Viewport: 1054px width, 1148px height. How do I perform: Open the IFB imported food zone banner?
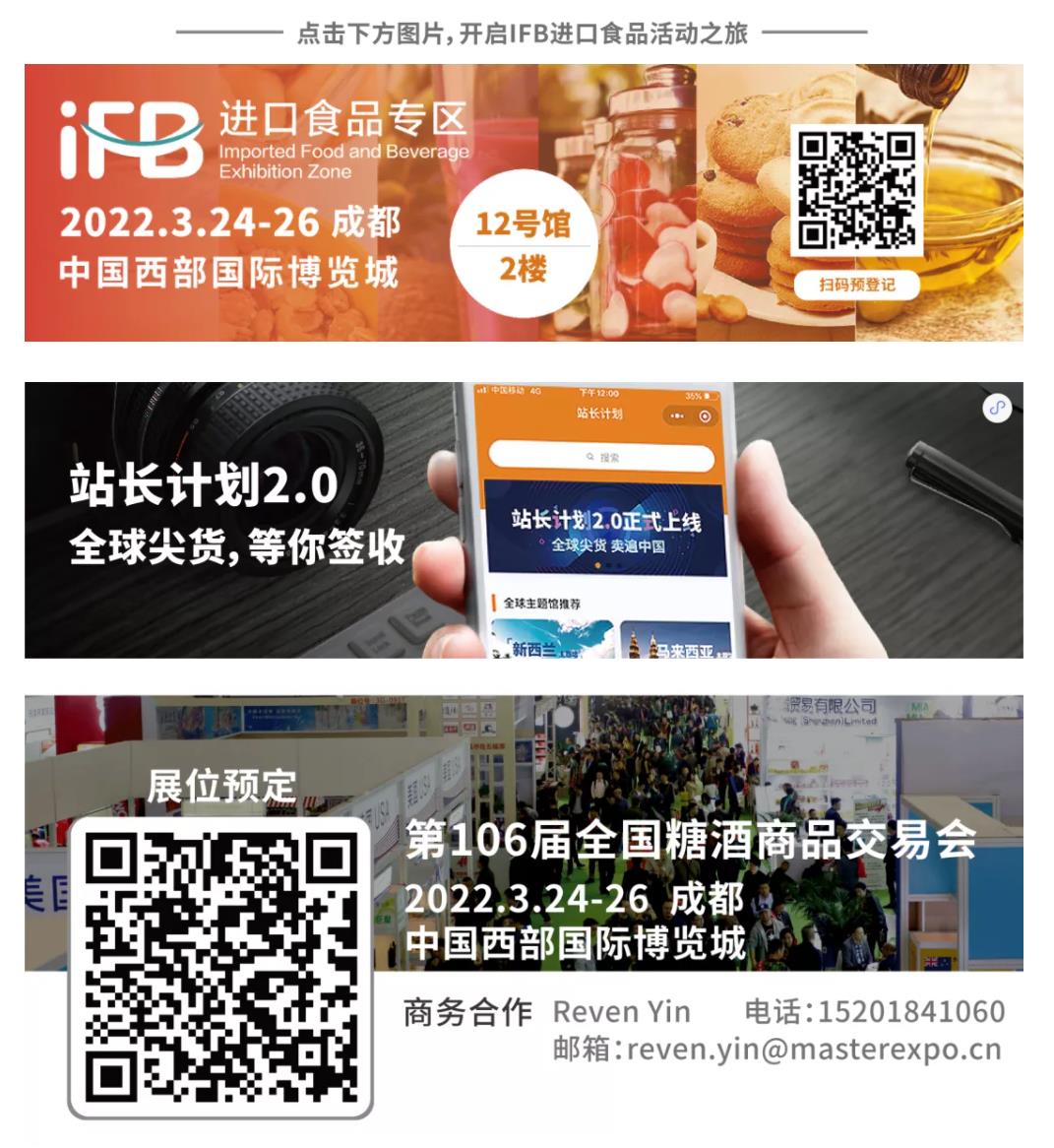click(524, 203)
